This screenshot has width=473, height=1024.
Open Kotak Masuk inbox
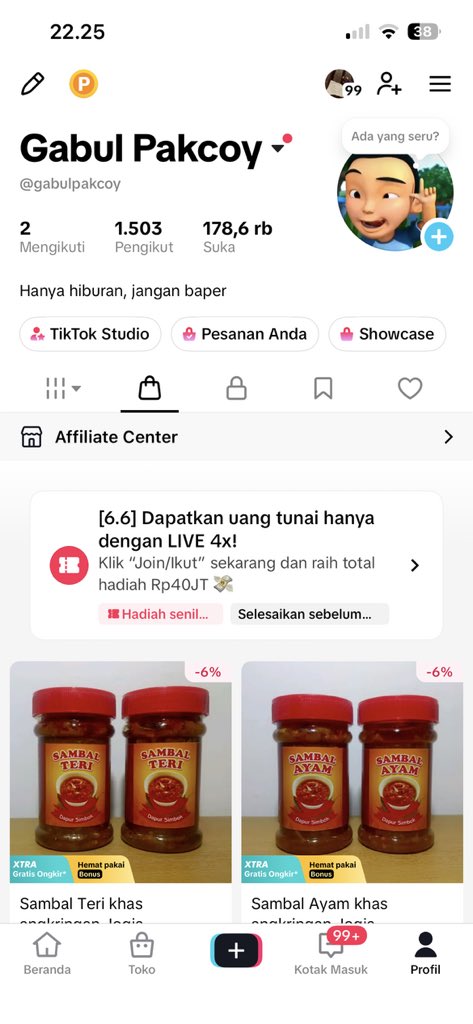tap(331, 954)
